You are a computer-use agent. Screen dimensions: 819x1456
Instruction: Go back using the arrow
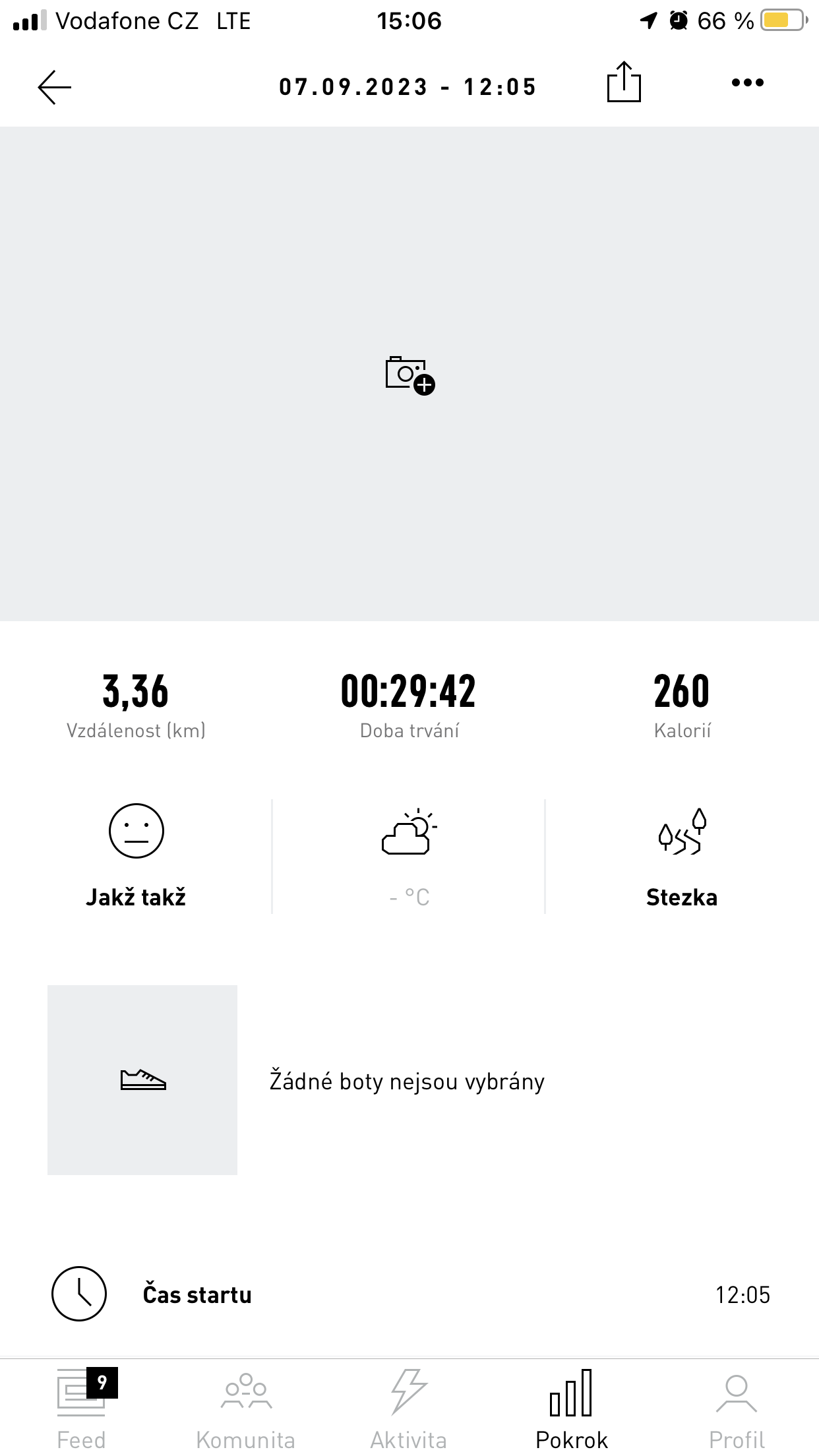[x=55, y=87]
